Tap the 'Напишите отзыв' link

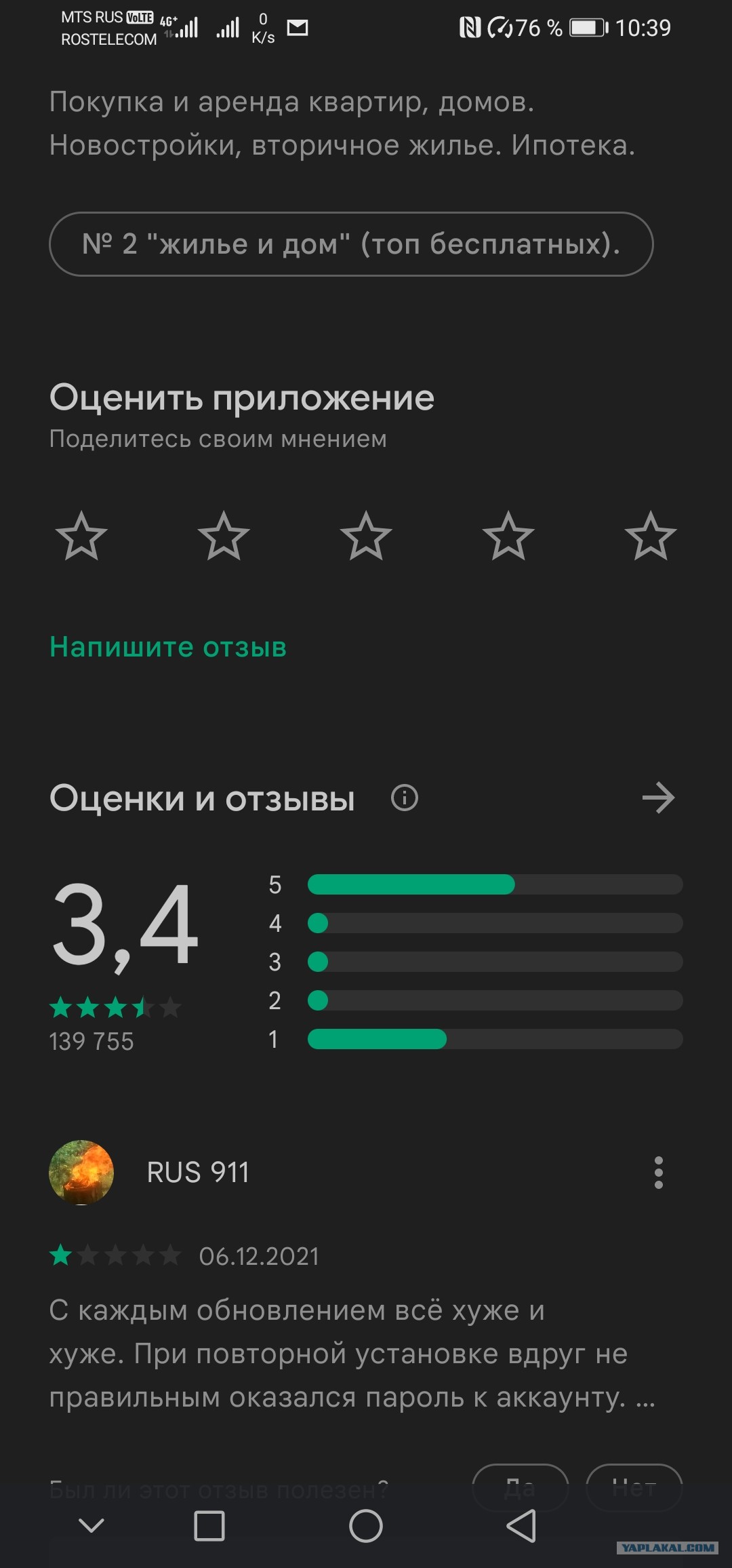(168, 647)
